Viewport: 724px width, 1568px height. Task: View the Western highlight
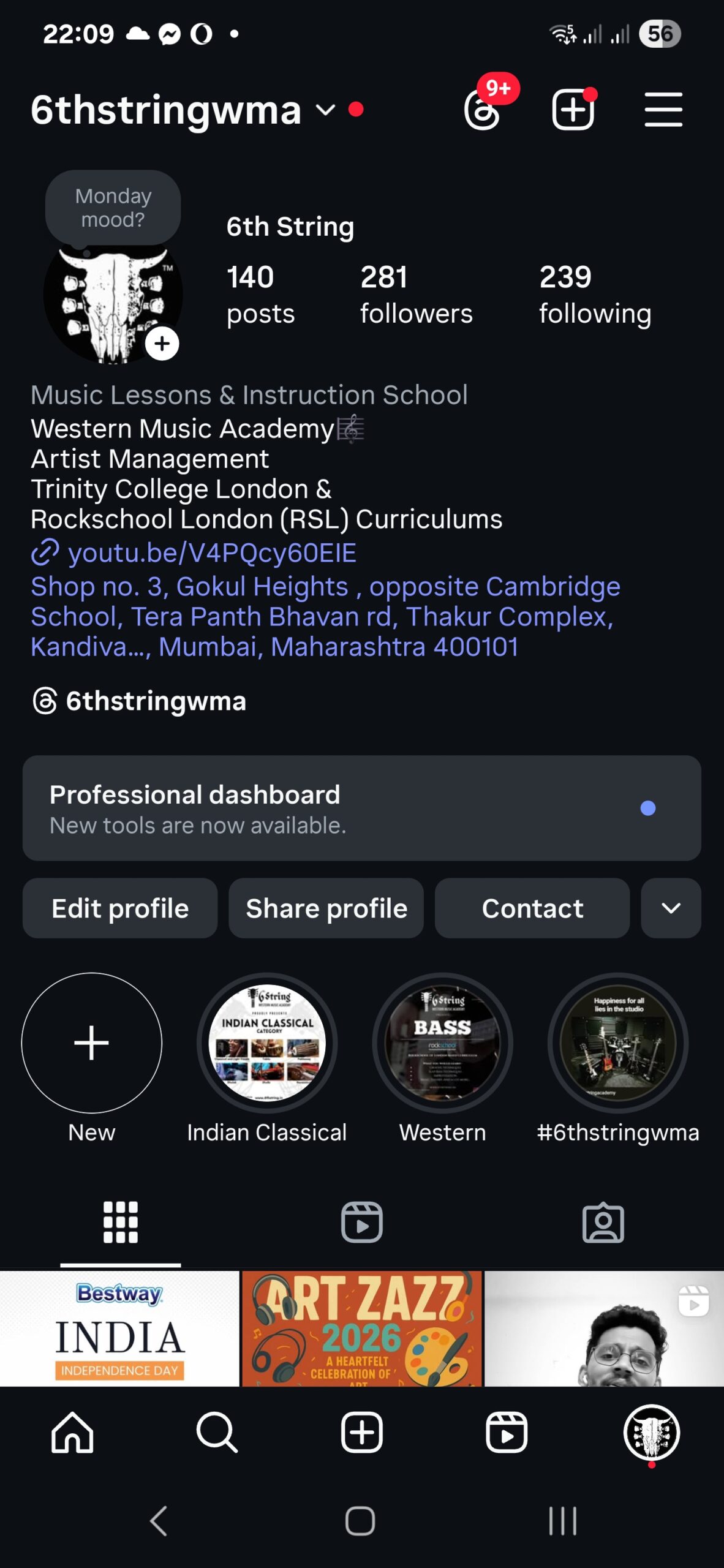pos(442,1043)
